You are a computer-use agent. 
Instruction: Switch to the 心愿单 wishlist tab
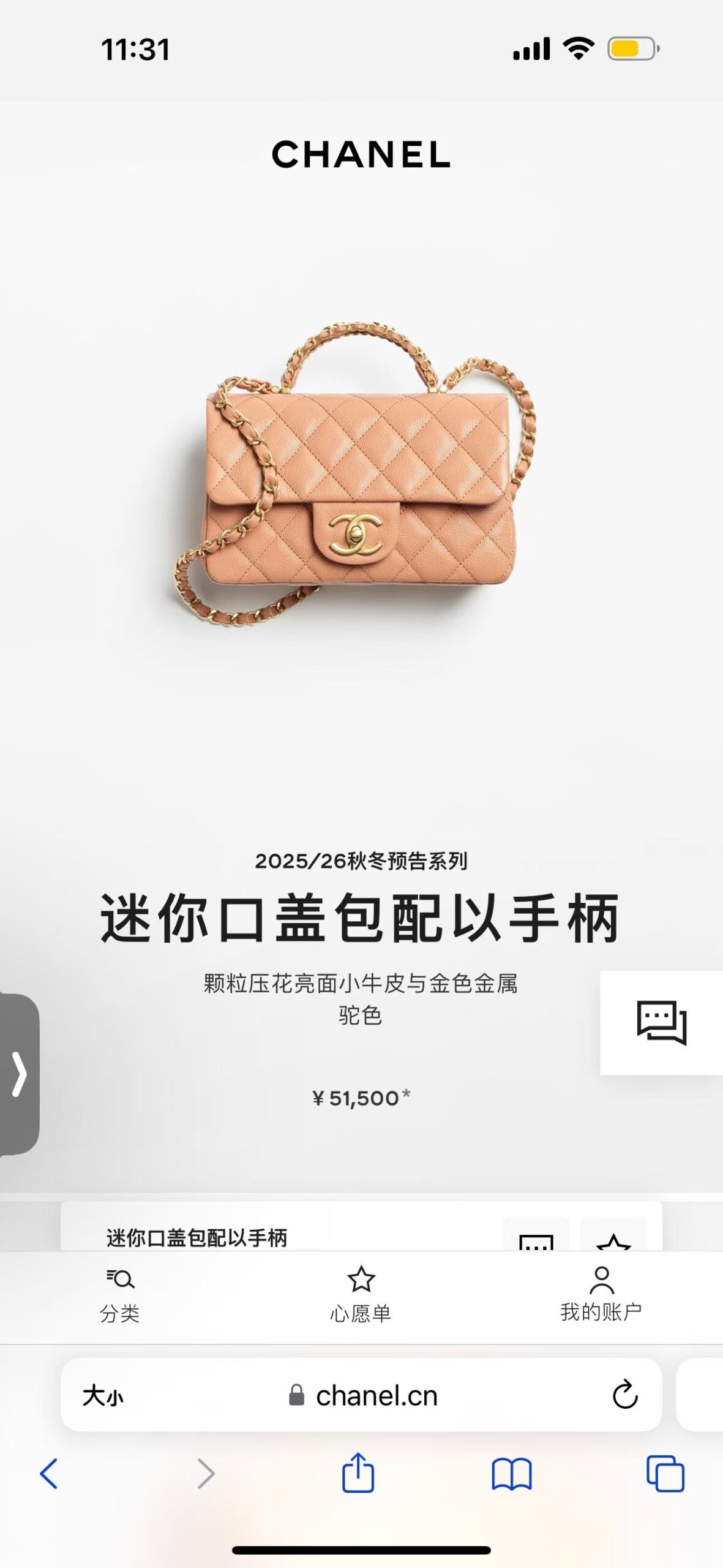point(361,1294)
